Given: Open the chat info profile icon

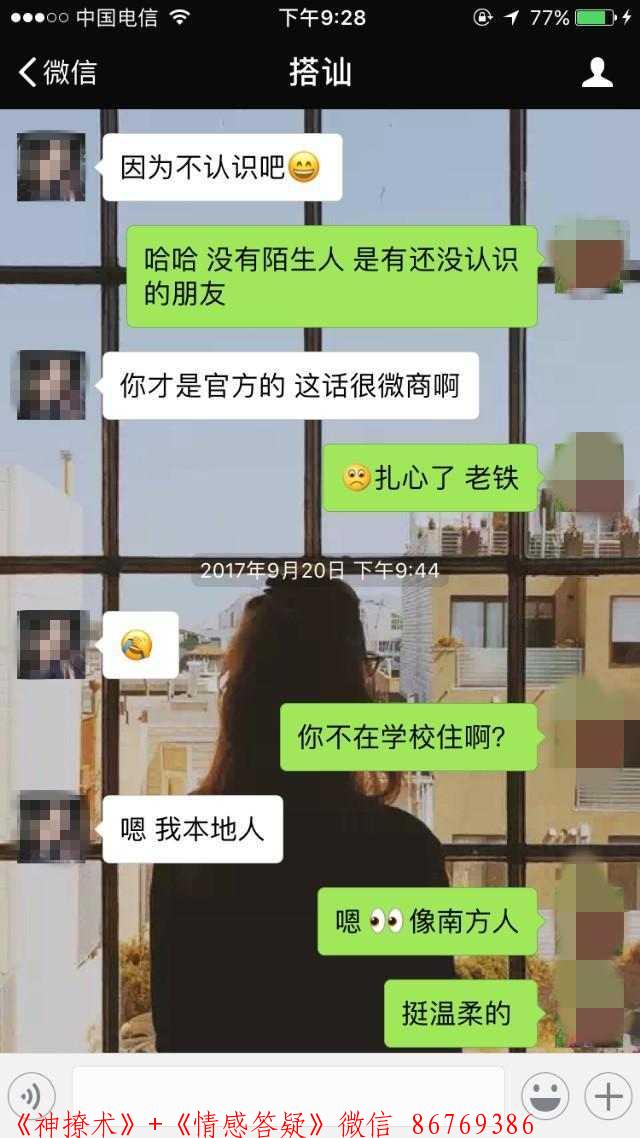Looking at the screenshot, I should 597,72.
